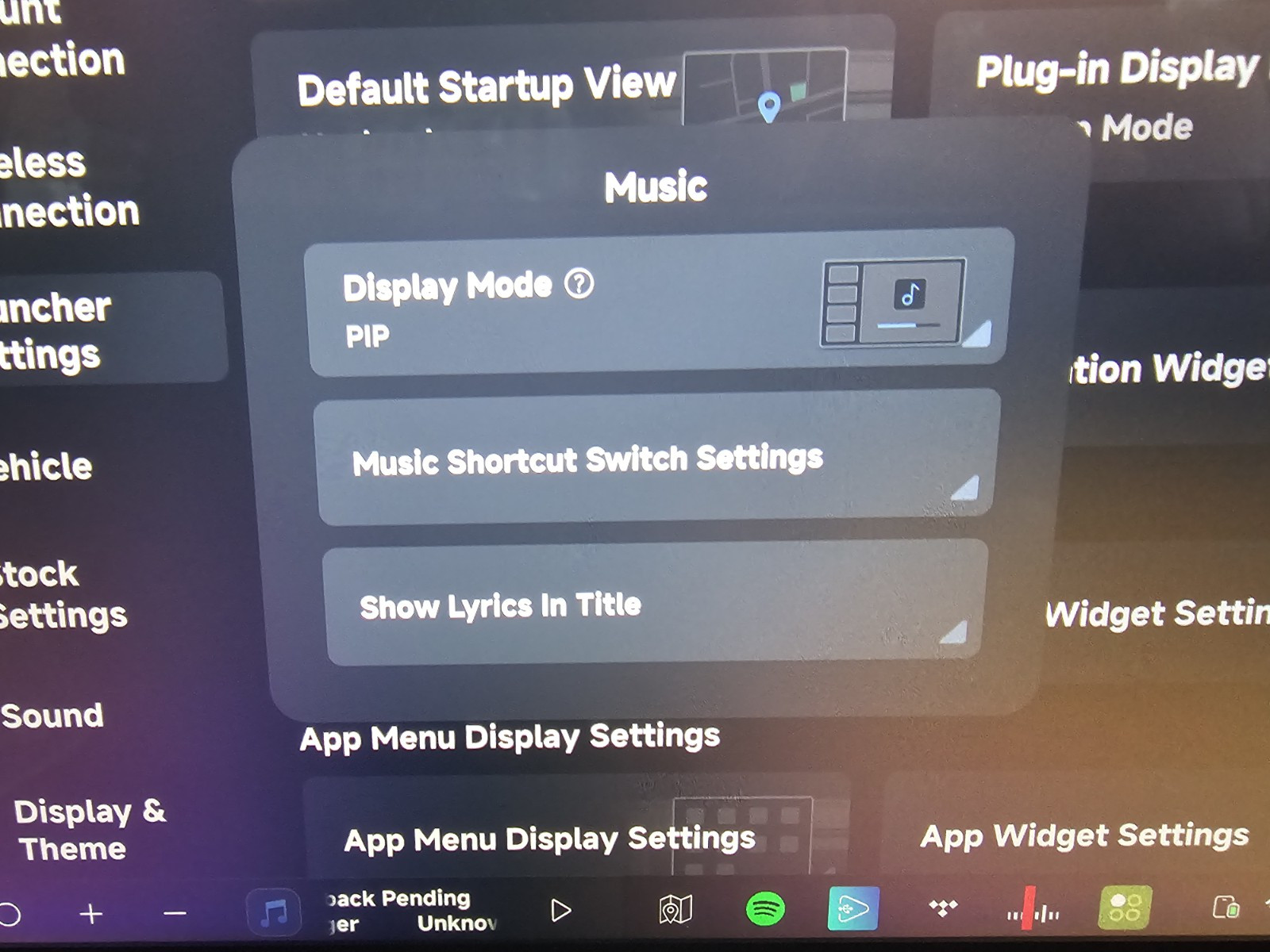The image size is (1270, 952).
Task: Open the Tidal app in the dock
Action: [943, 908]
